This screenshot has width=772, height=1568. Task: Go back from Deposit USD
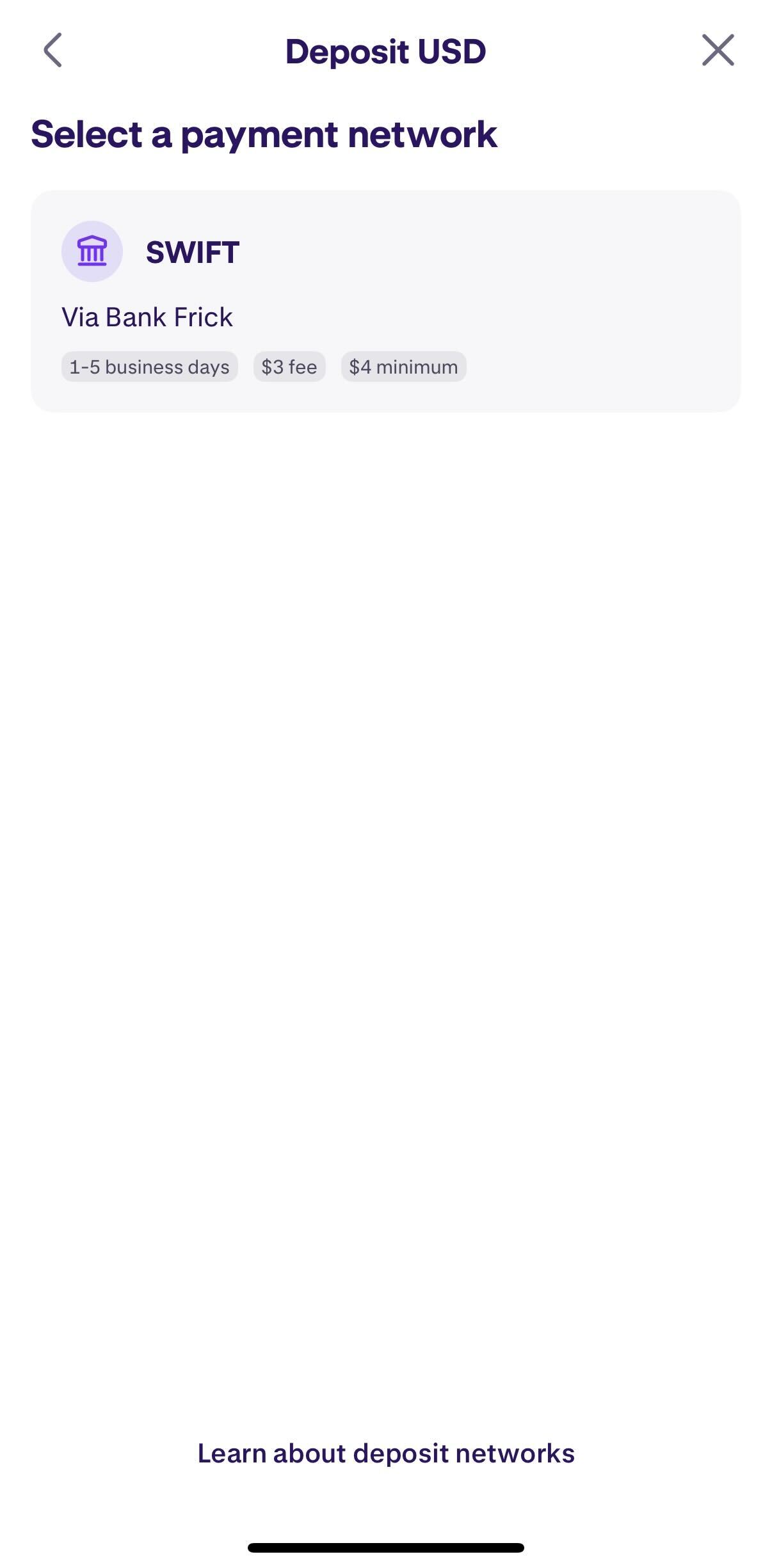tap(52, 50)
